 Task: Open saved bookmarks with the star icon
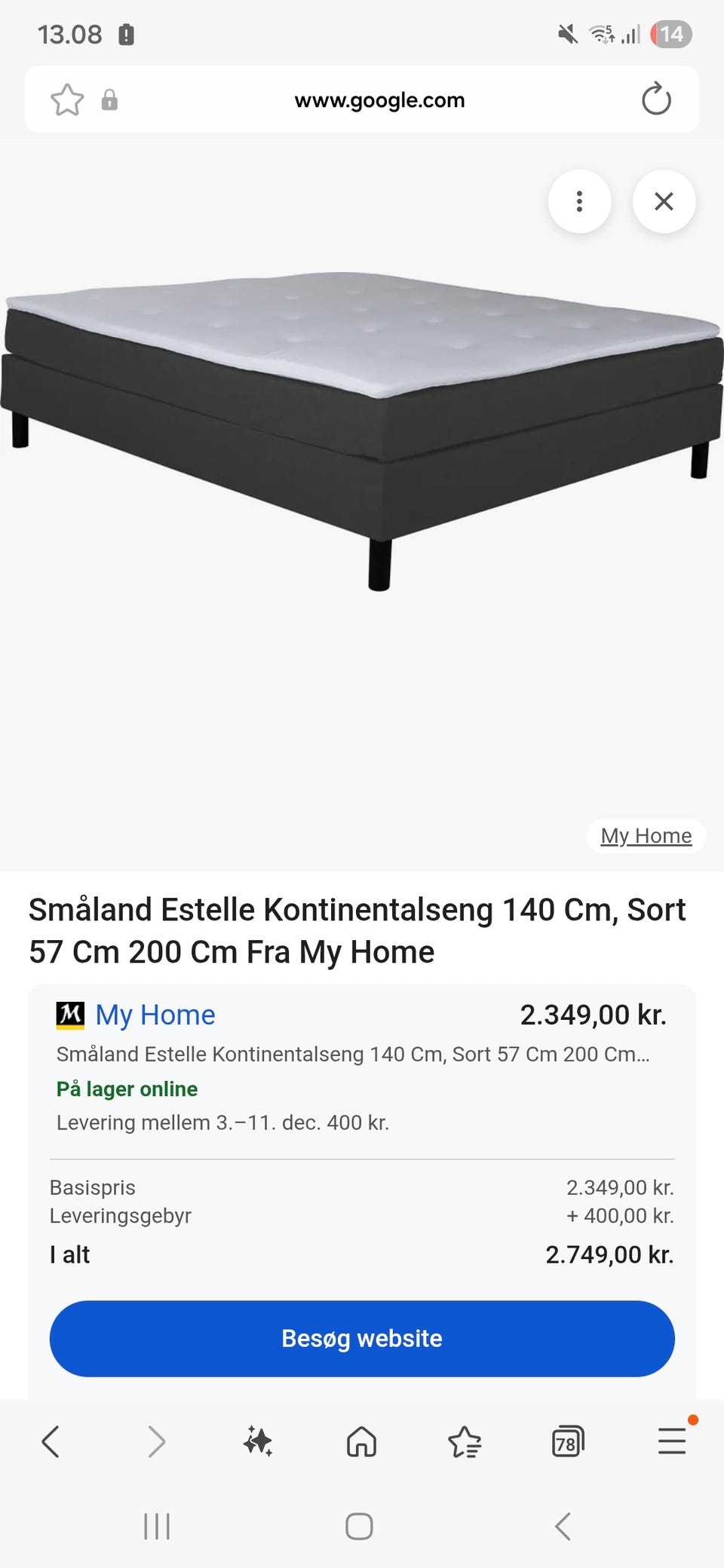click(465, 1442)
